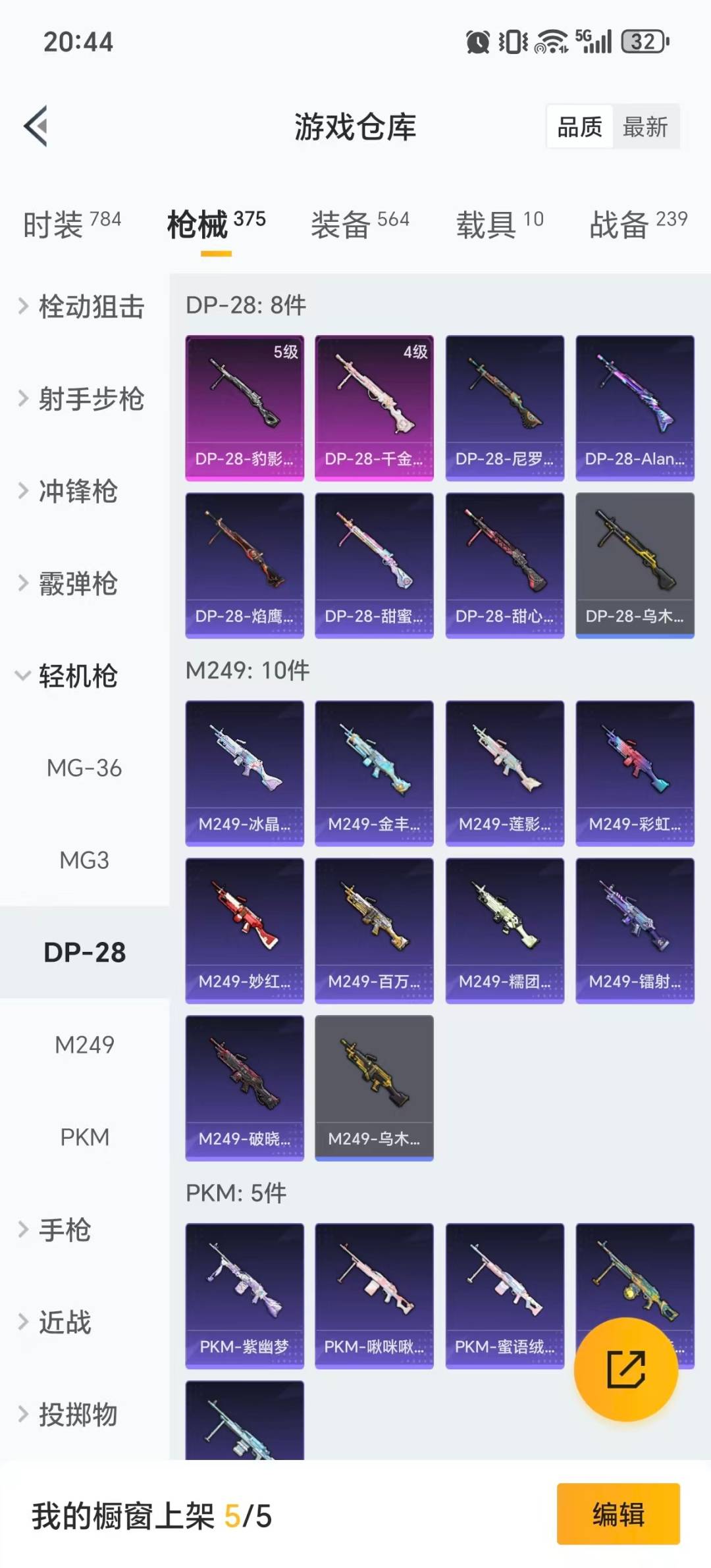The width and height of the screenshot is (711, 1568).
Task: Open the DP-28-豹影 level 5 skin
Action: pyautogui.click(x=244, y=408)
